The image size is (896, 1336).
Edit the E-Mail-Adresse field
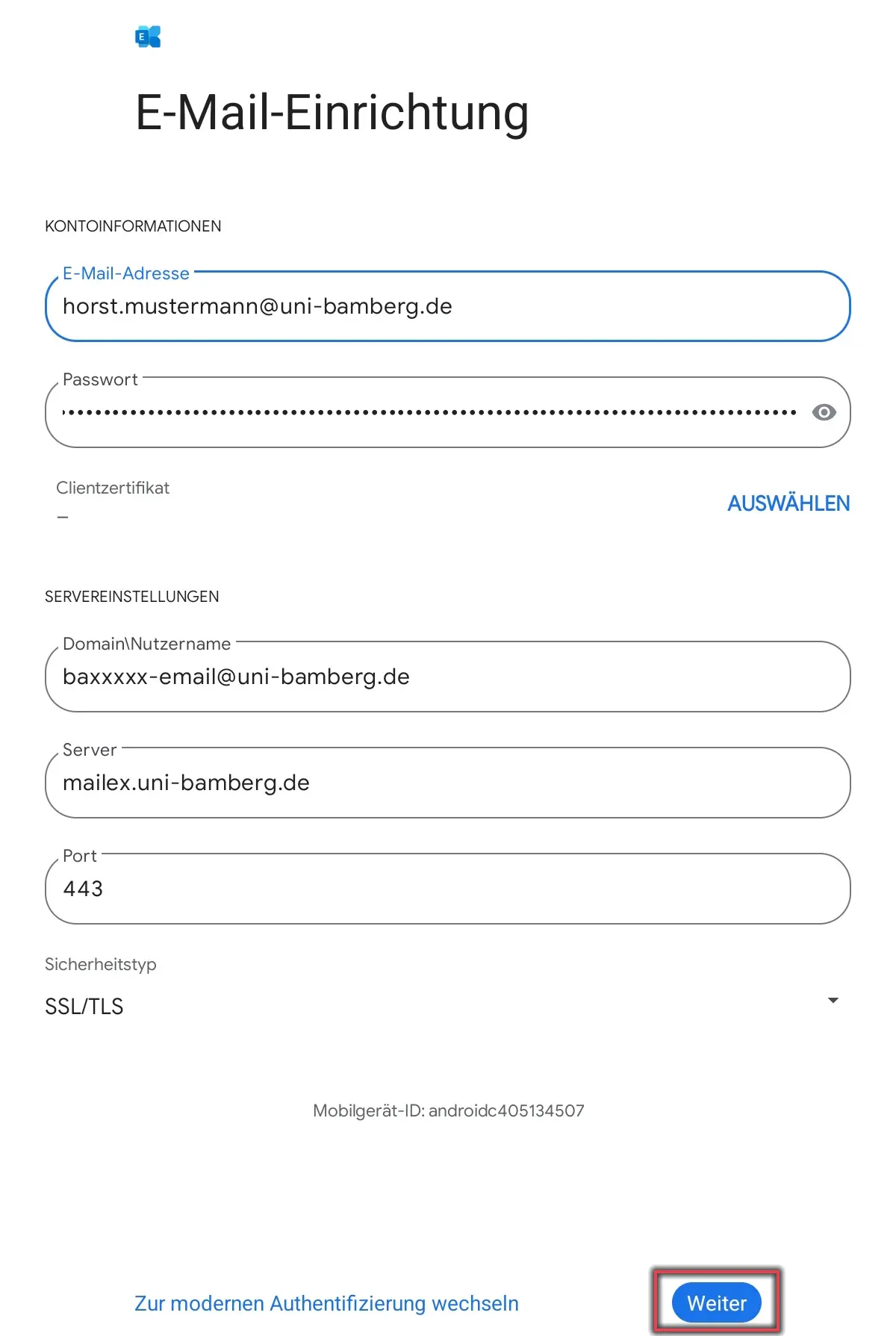pos(448,307)
